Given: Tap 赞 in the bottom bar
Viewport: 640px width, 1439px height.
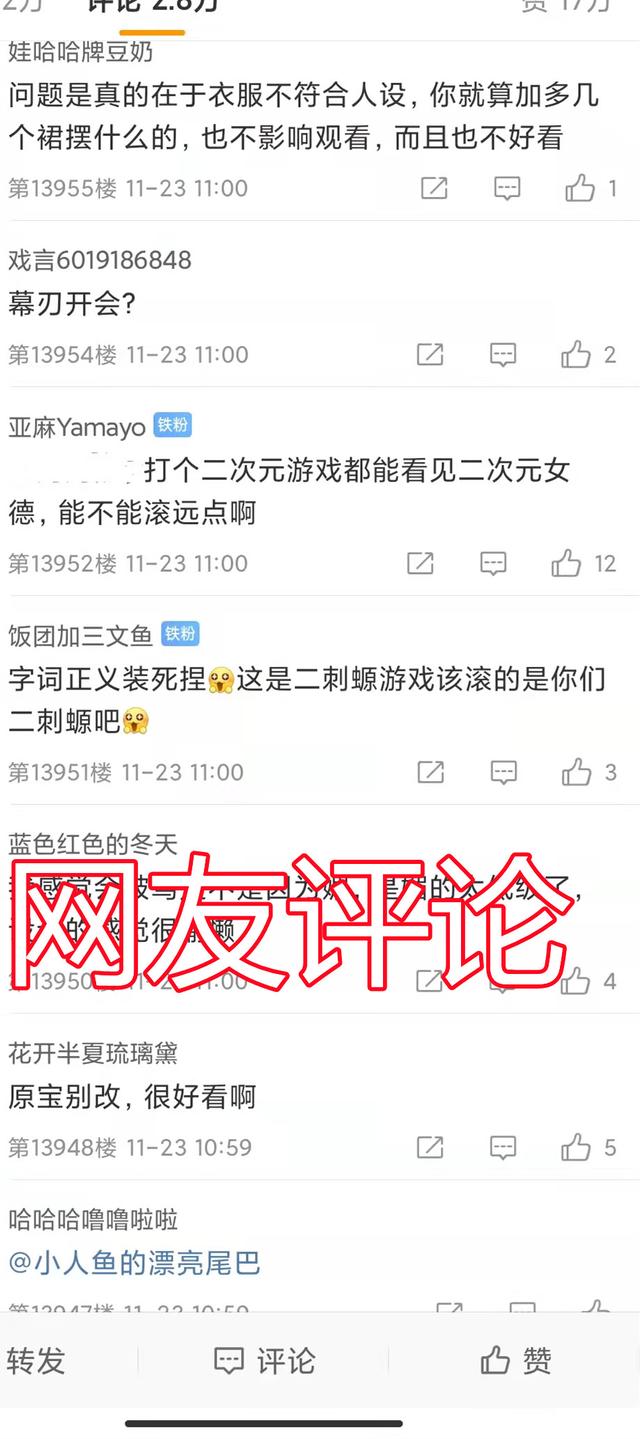Looking at the screenshot, I should pos(515,1361).
